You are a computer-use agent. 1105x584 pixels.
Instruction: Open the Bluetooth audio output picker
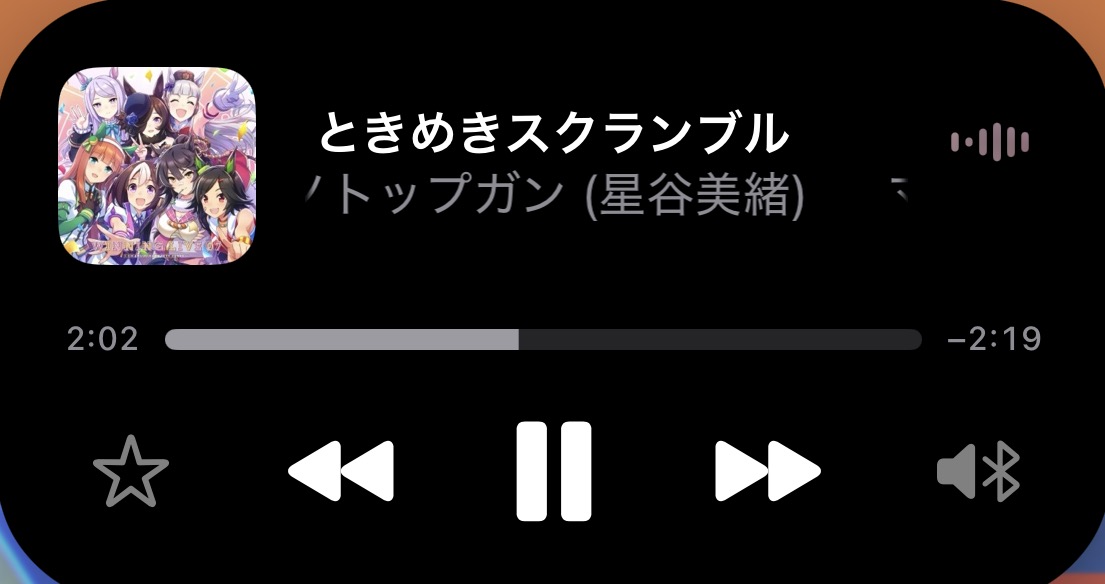coord(978,471)
